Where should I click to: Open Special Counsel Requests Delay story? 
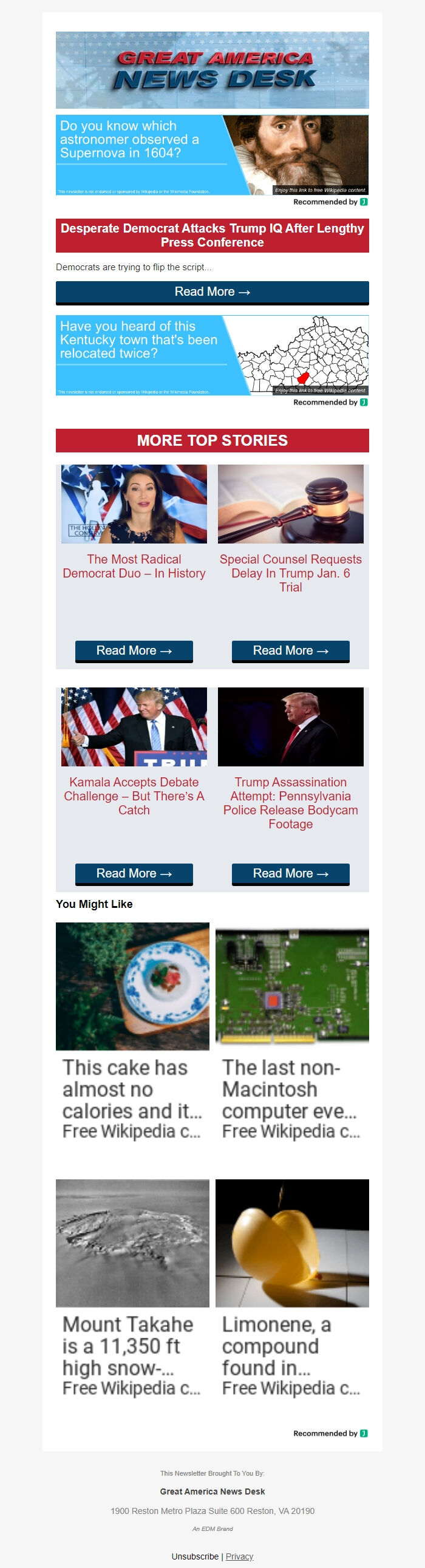[x=290, y=573]
